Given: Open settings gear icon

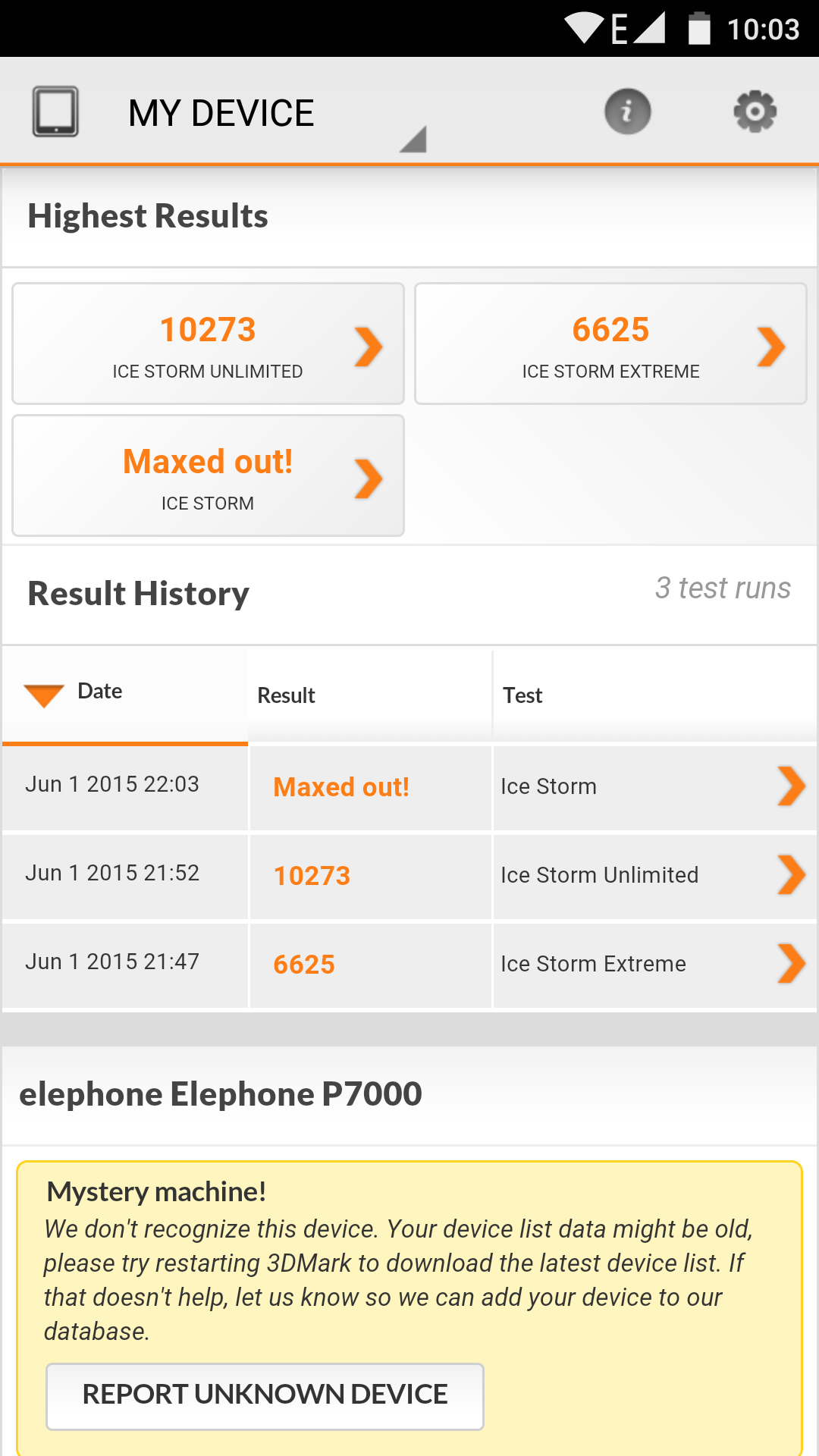Looking at the screenshot, I should 755,111.
